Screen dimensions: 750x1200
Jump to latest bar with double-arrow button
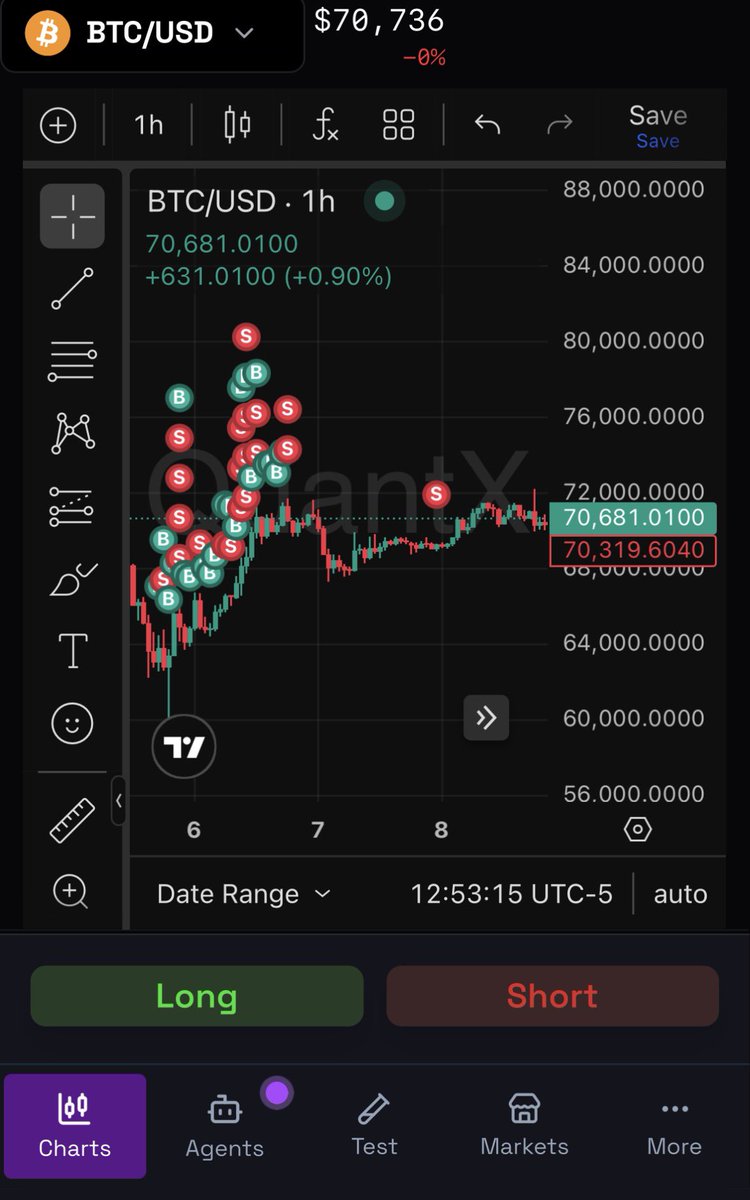tap(486, 718)
